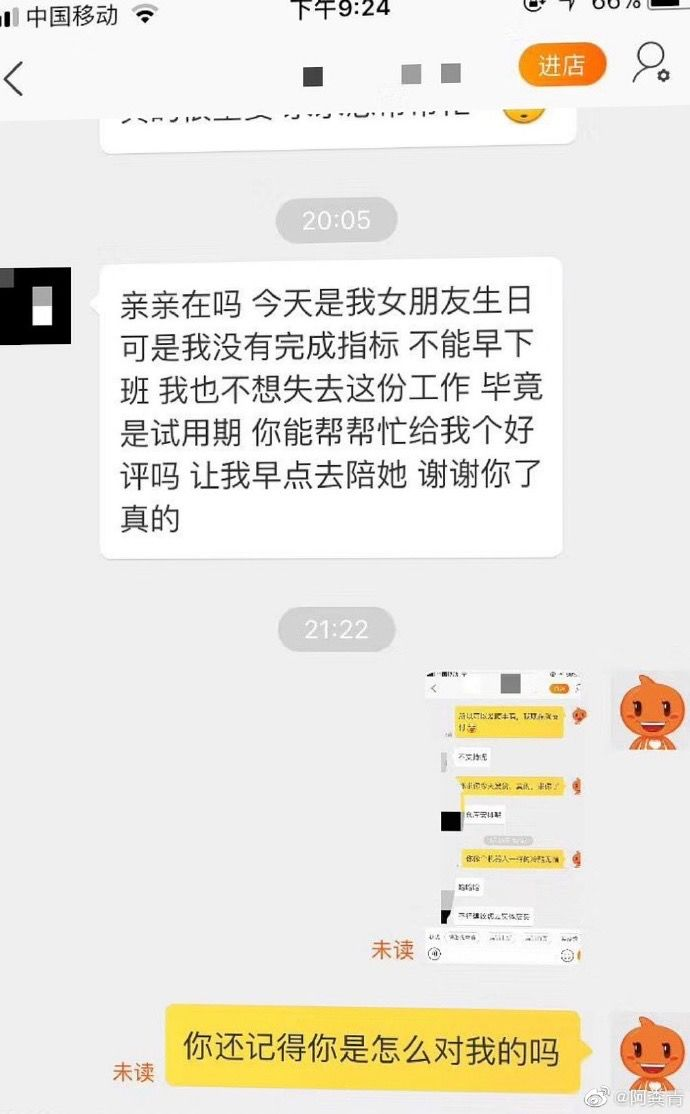Go back from this chat
Viewport: 690px width, 1114px height.
(16, 76)
